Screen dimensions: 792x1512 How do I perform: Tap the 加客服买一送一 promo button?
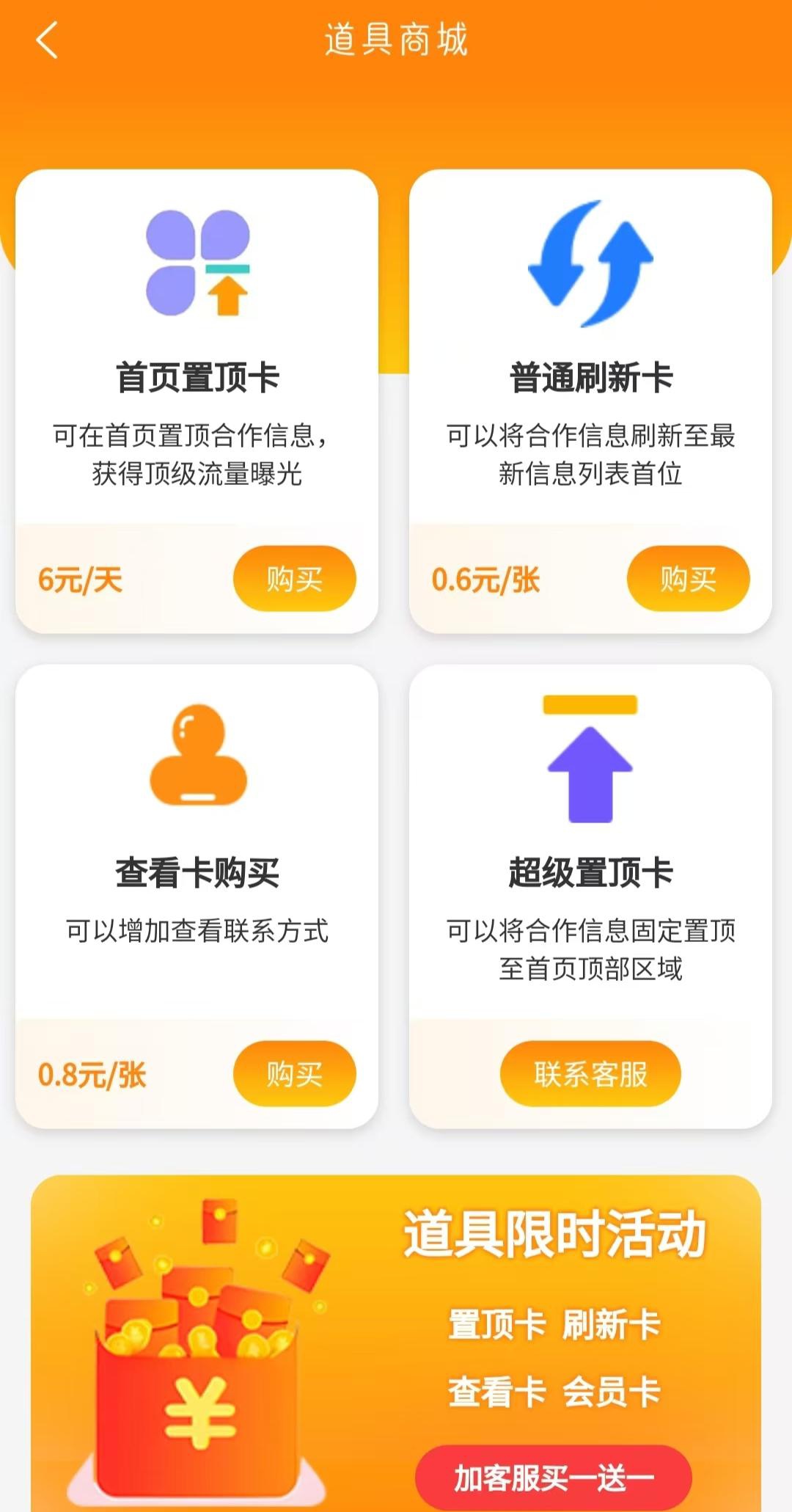[554, 1478]
